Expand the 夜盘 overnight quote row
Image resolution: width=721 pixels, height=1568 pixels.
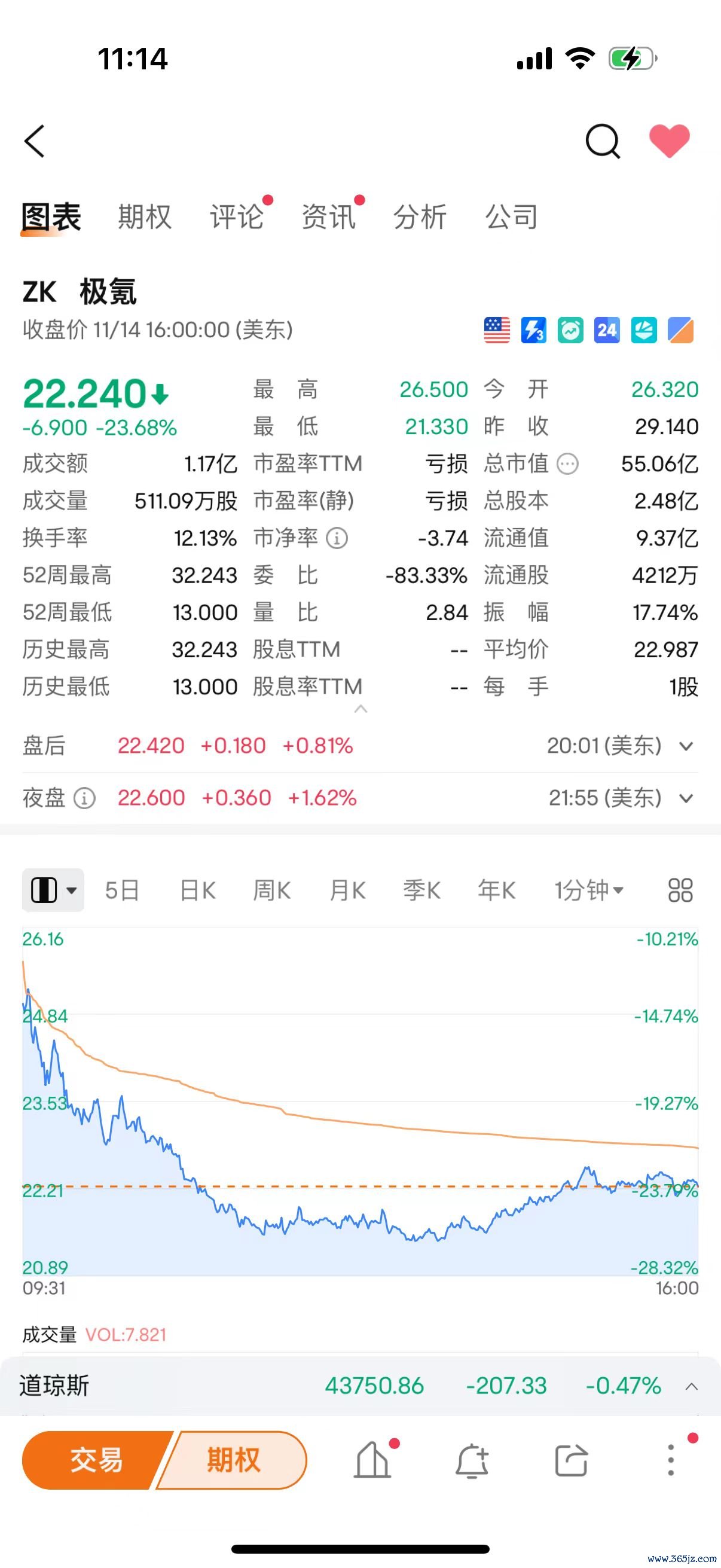(x=686, y=798)
